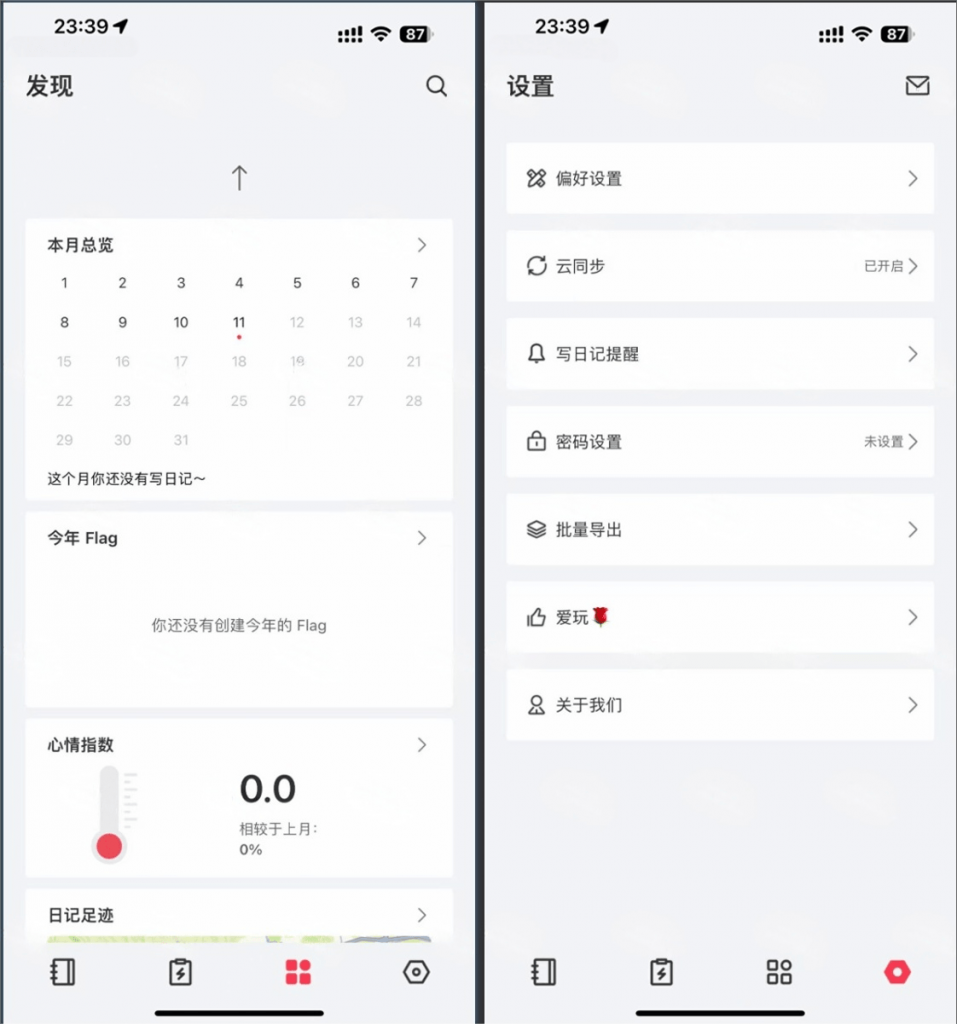This screenshot has height=1024, width=957.
Task: Open the 今年 Flag card
Action: [238, 538]
